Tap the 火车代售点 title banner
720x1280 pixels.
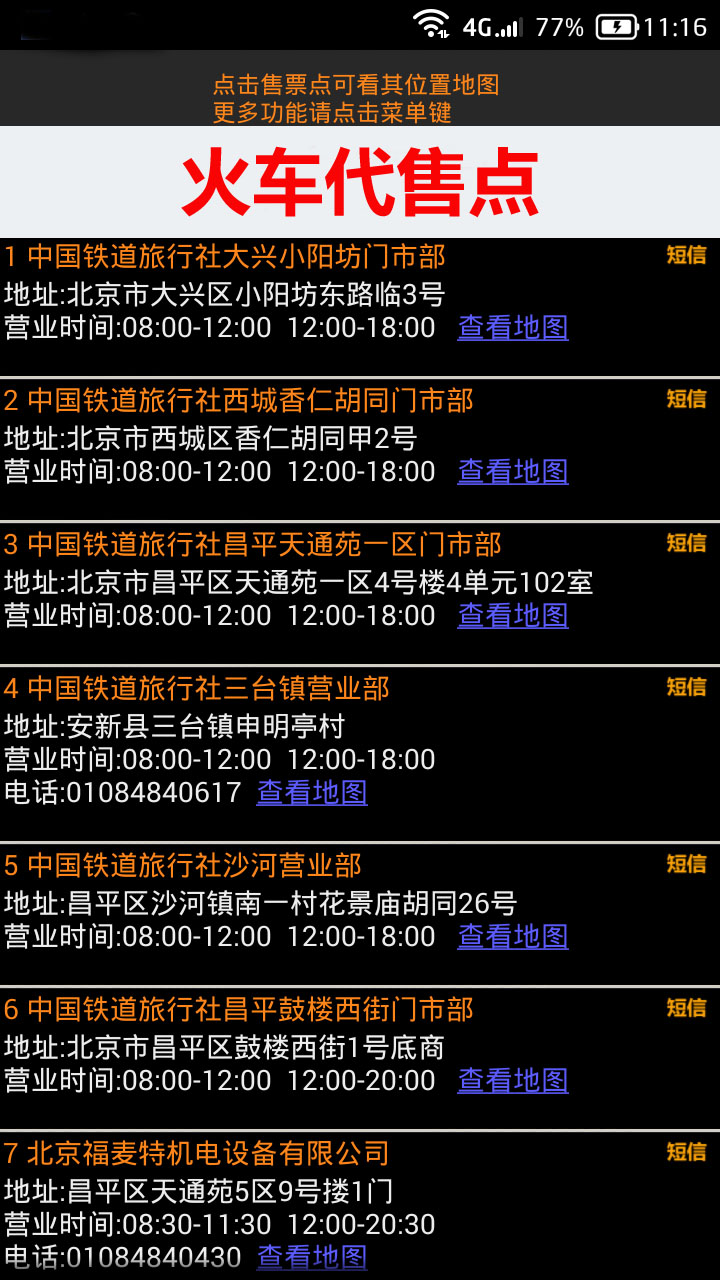click(360, 180)
